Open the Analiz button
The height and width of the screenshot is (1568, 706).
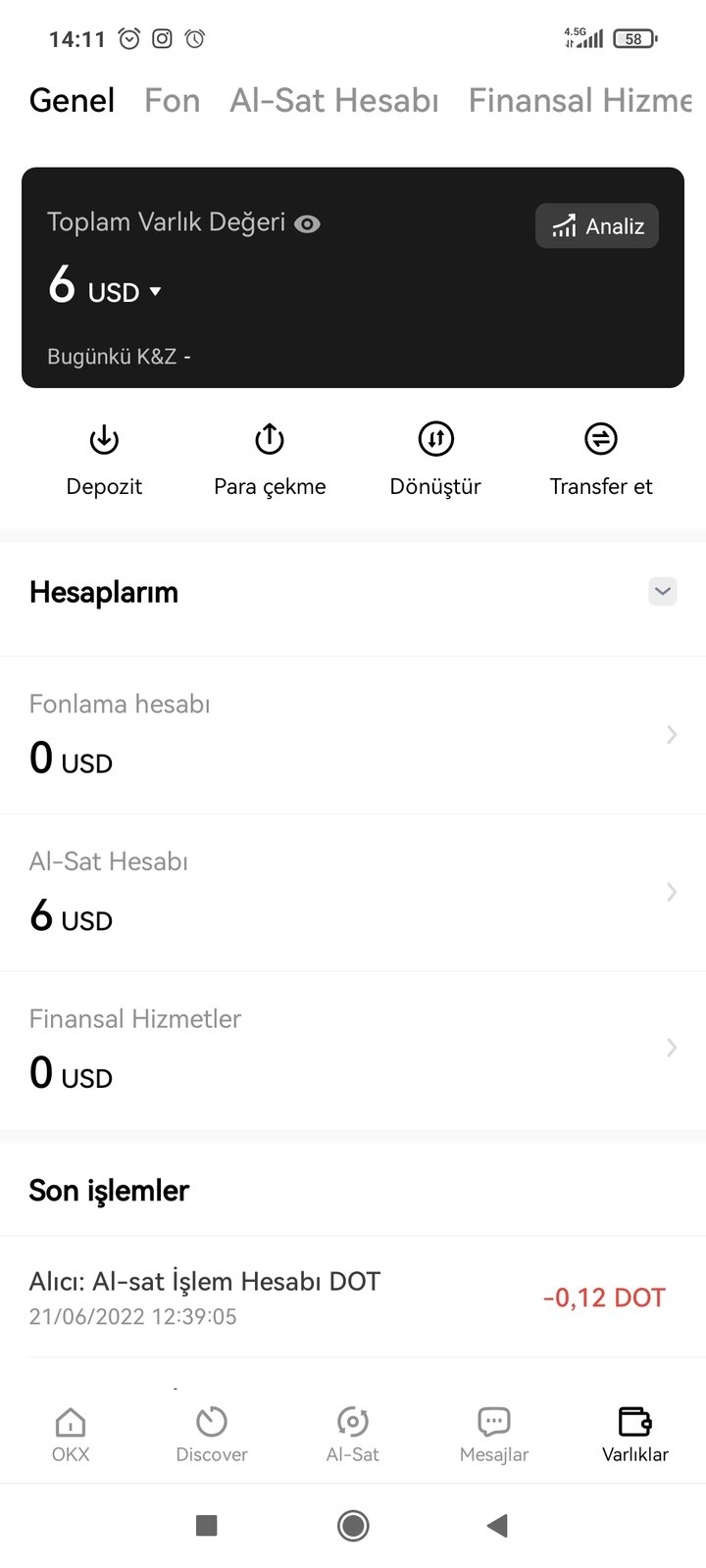click(597, 226)
